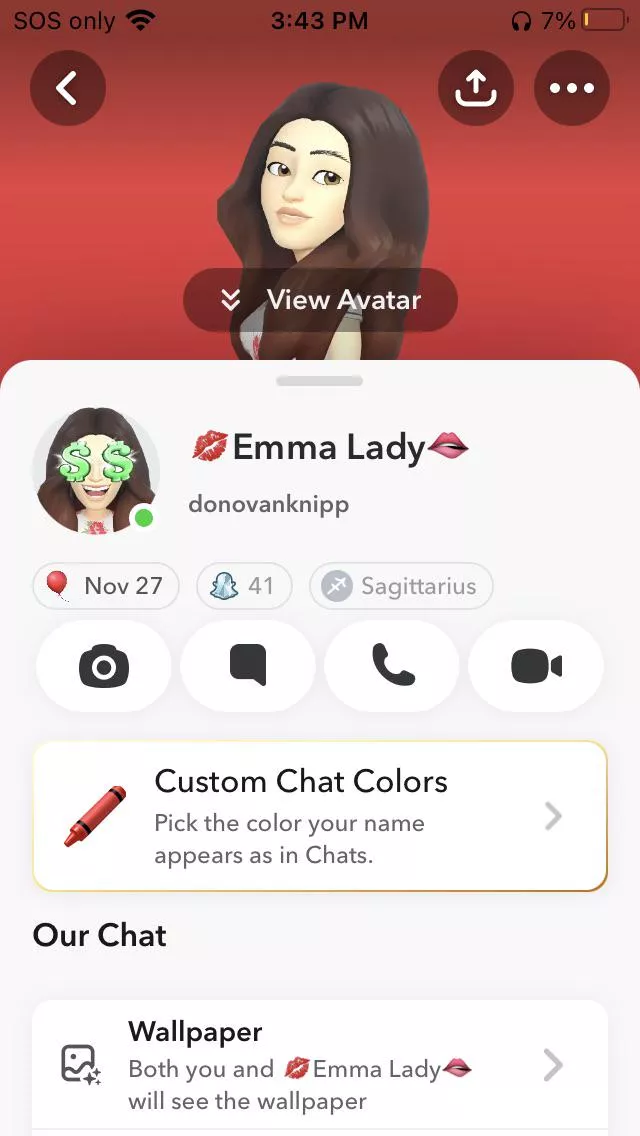This screenshot has width=640, height=1136.
Task: Open the Wallpaper settings row
Action: pos(320,1065)
